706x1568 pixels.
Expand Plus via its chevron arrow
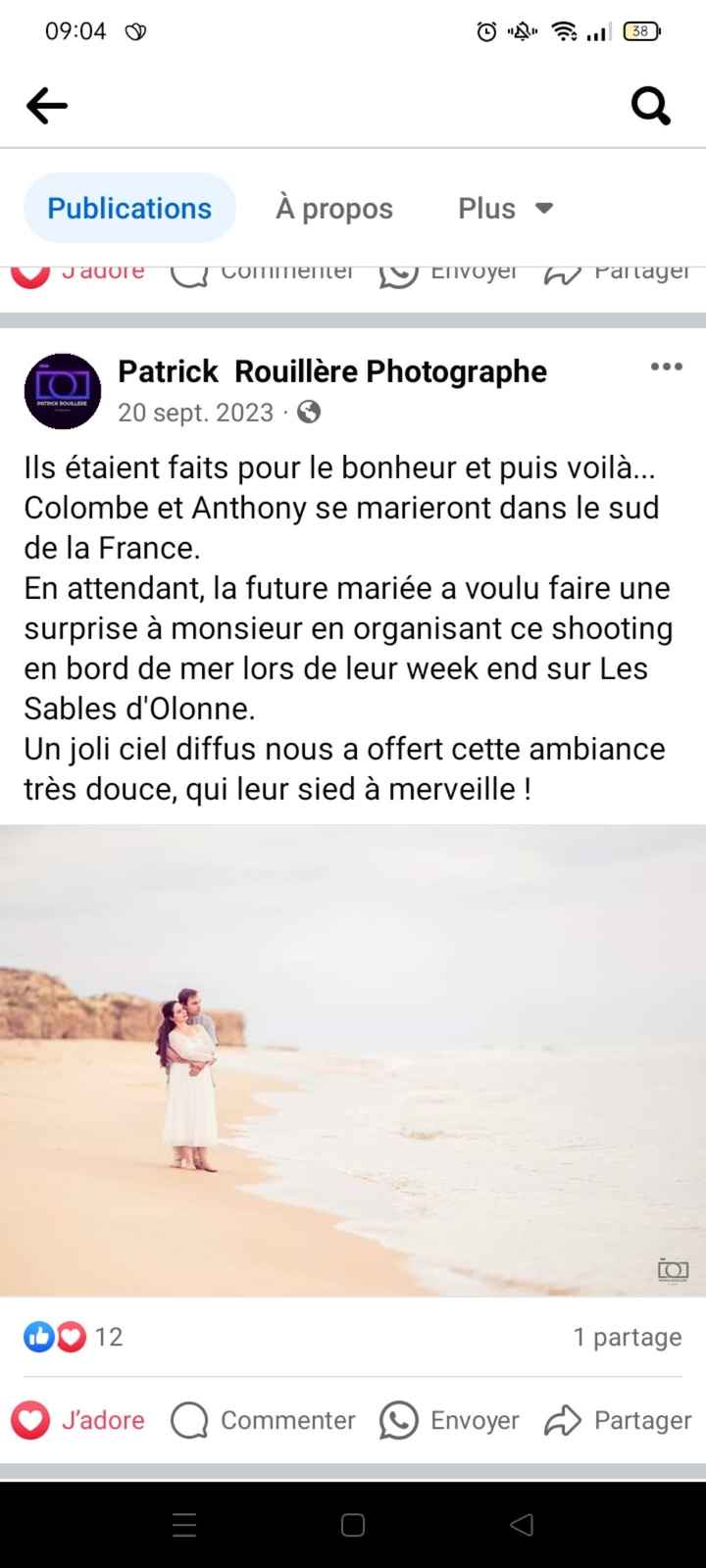point(545,208)
